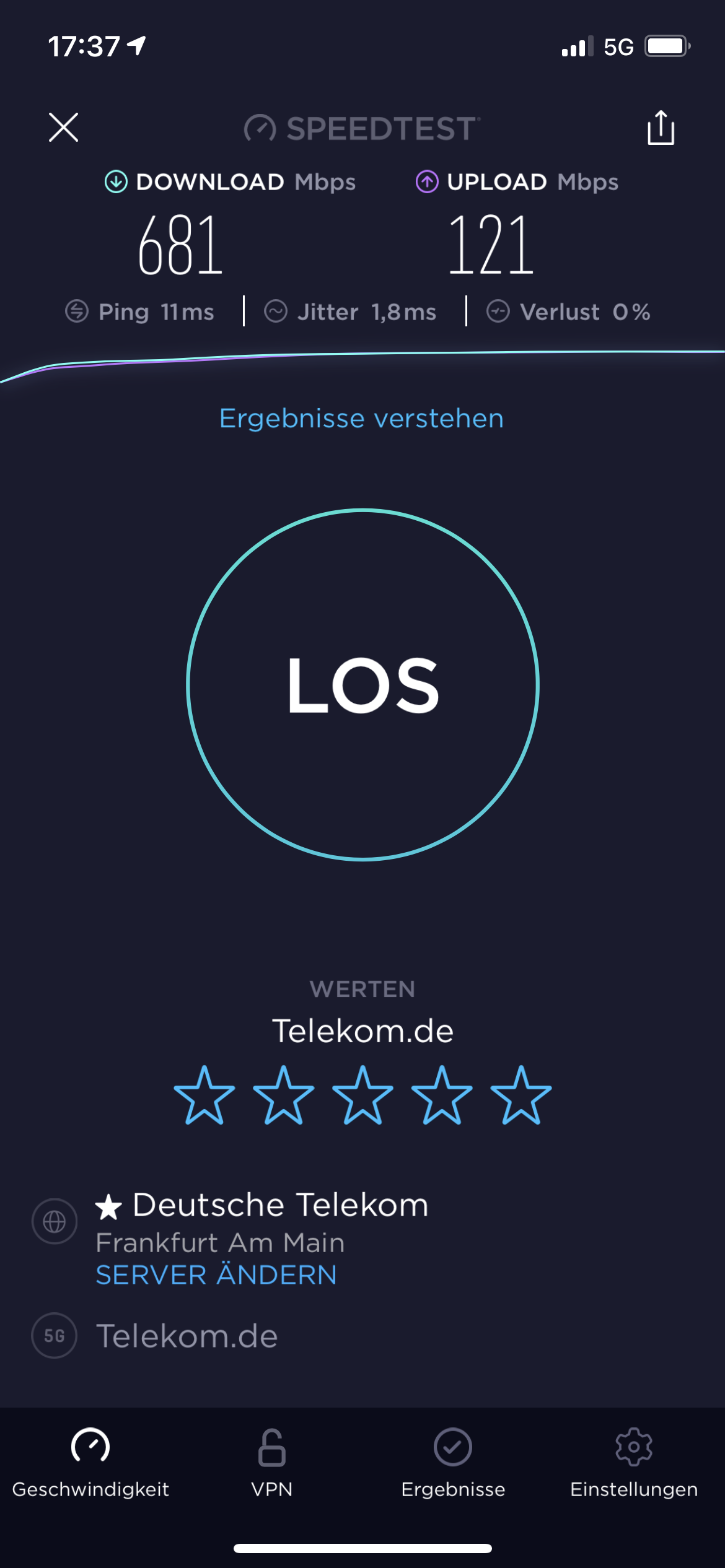This screenshot has width=725, height=1568.
Task: Start a new test with LOS
Action: pyautogui.click(x=363, y=685)
